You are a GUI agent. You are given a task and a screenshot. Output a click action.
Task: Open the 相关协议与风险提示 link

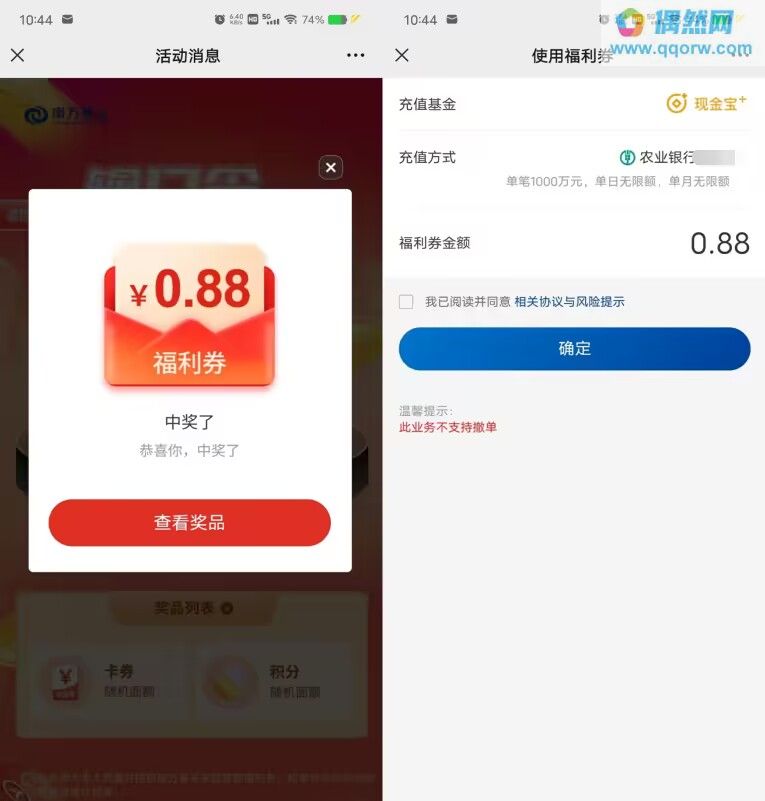pyautogui.click(x=569, y=302)
